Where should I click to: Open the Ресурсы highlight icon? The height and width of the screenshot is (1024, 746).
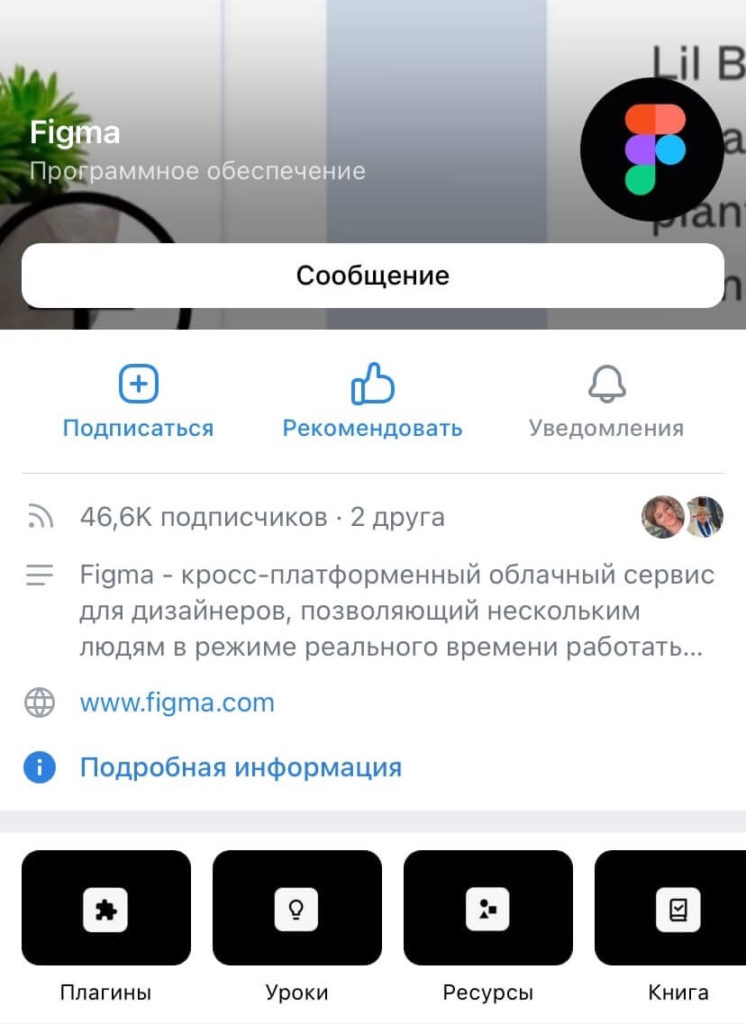pos(488,909)
